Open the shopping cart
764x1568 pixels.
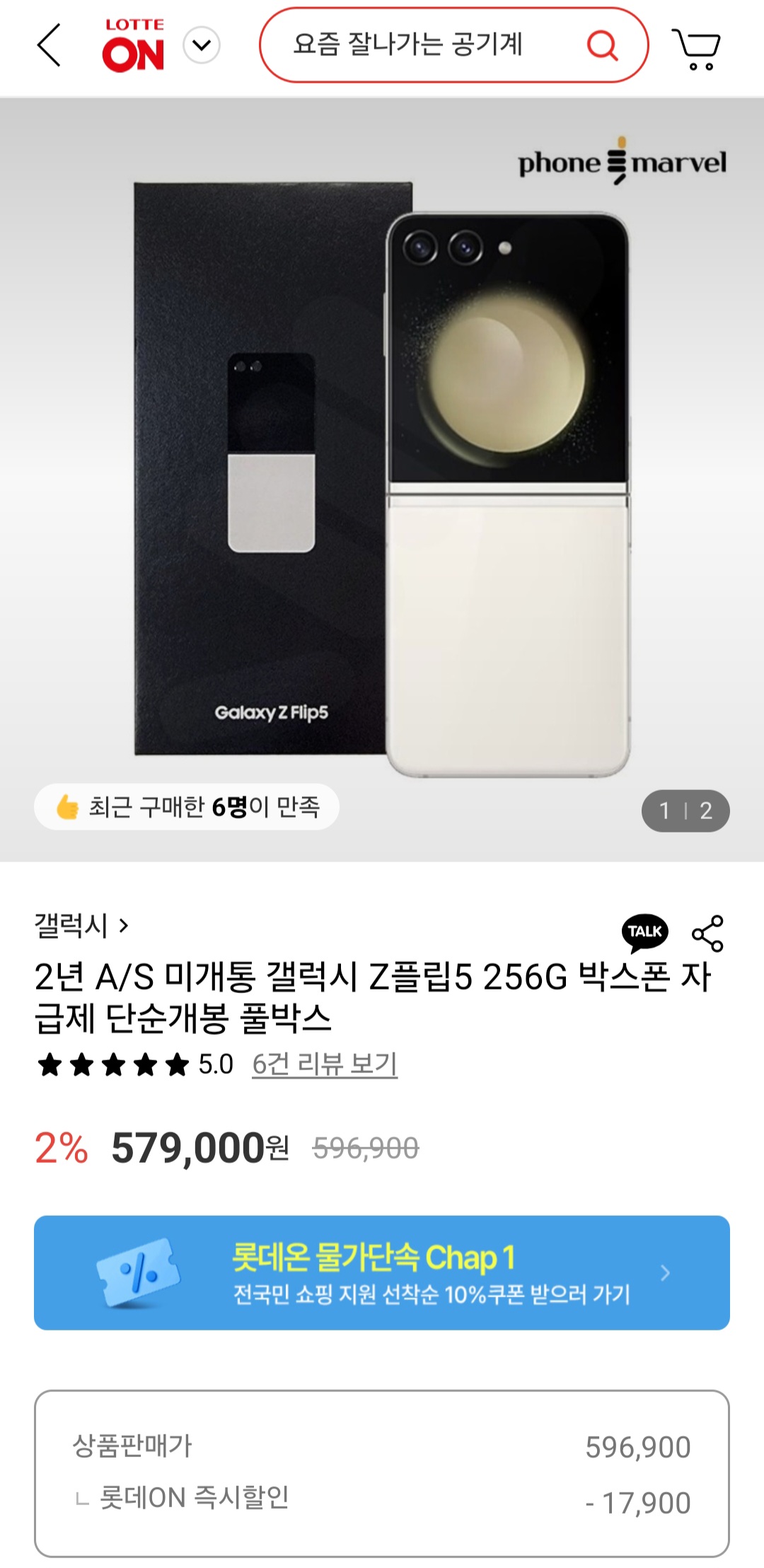696,48
